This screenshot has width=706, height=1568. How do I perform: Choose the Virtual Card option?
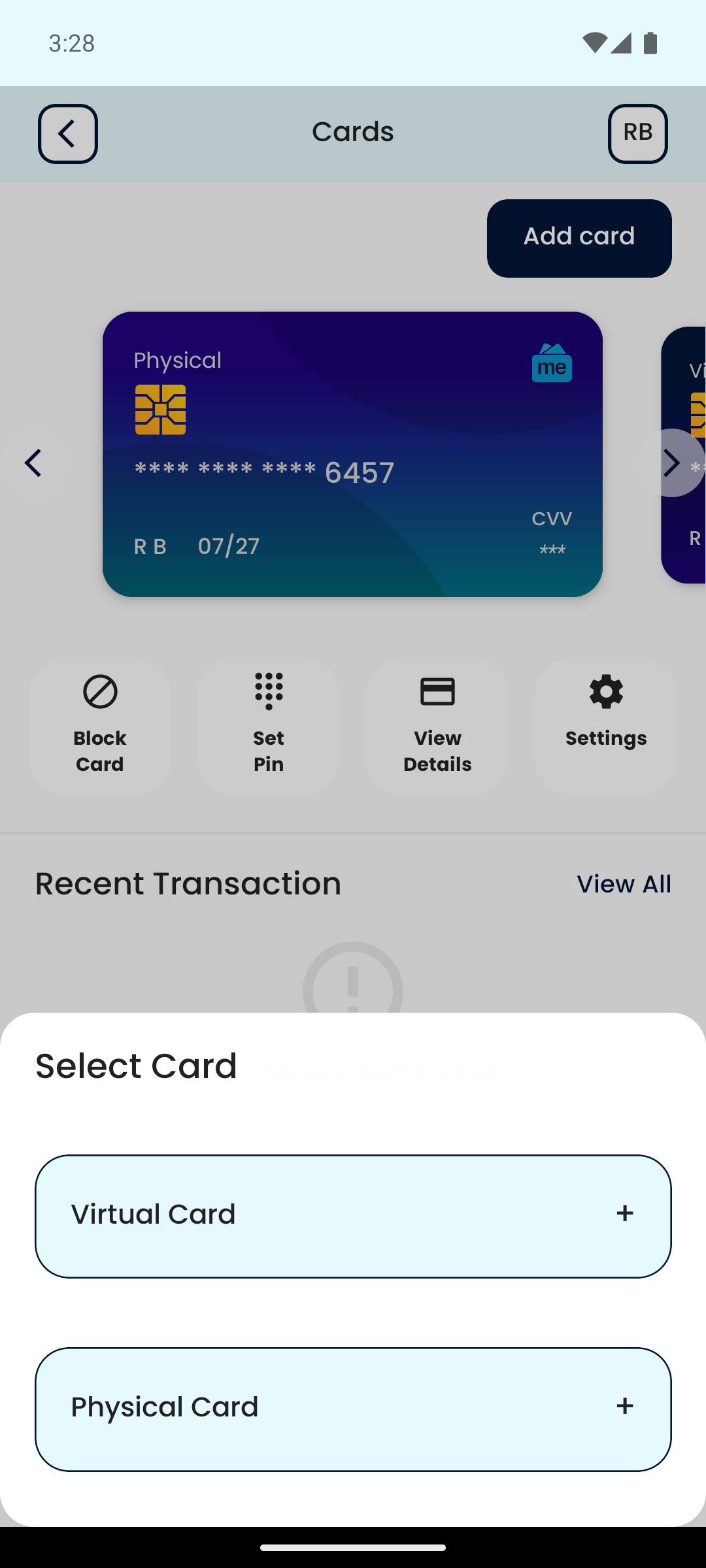353,1216
